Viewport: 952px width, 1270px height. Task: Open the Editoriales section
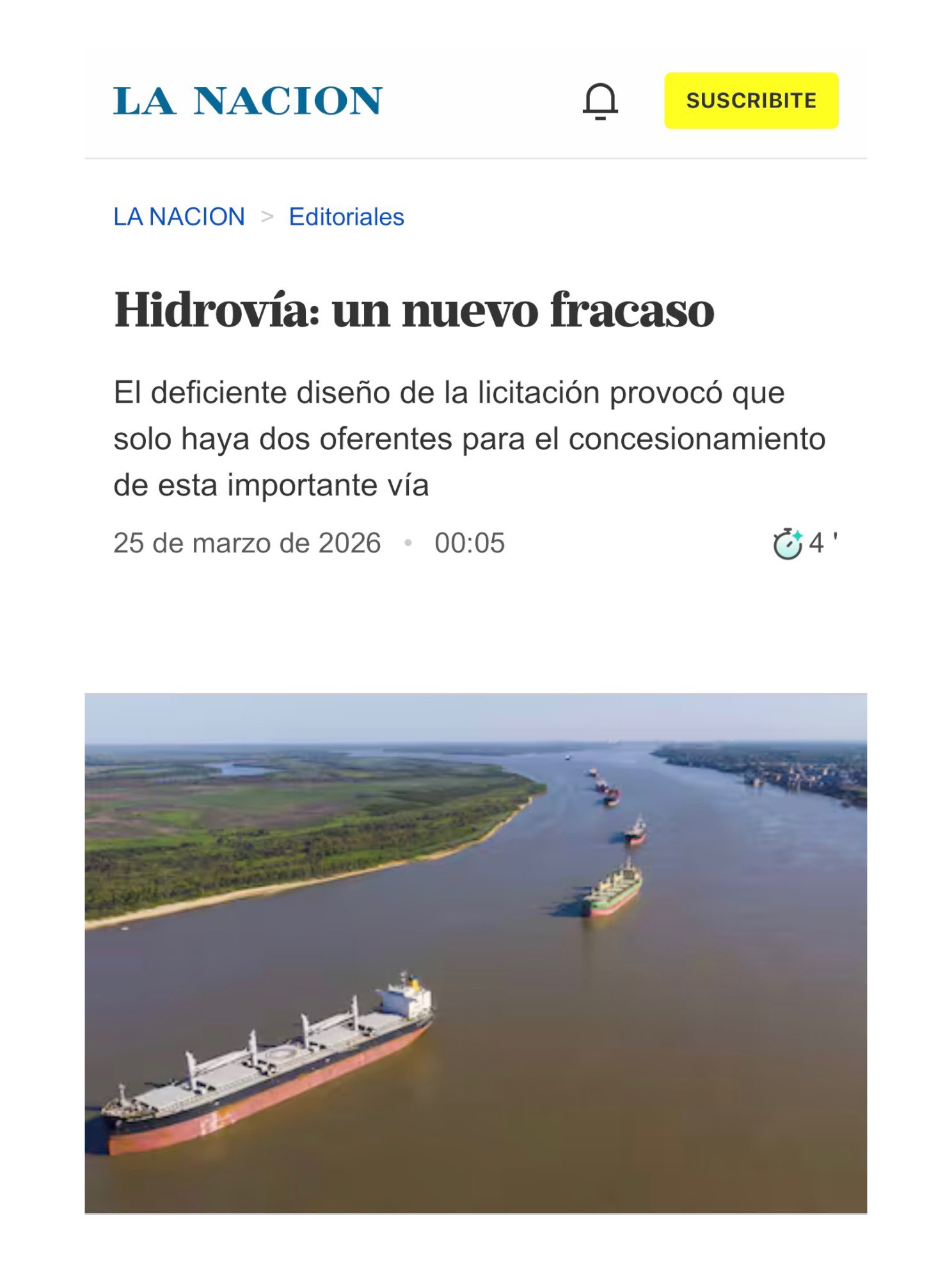(x=346, y=216)
